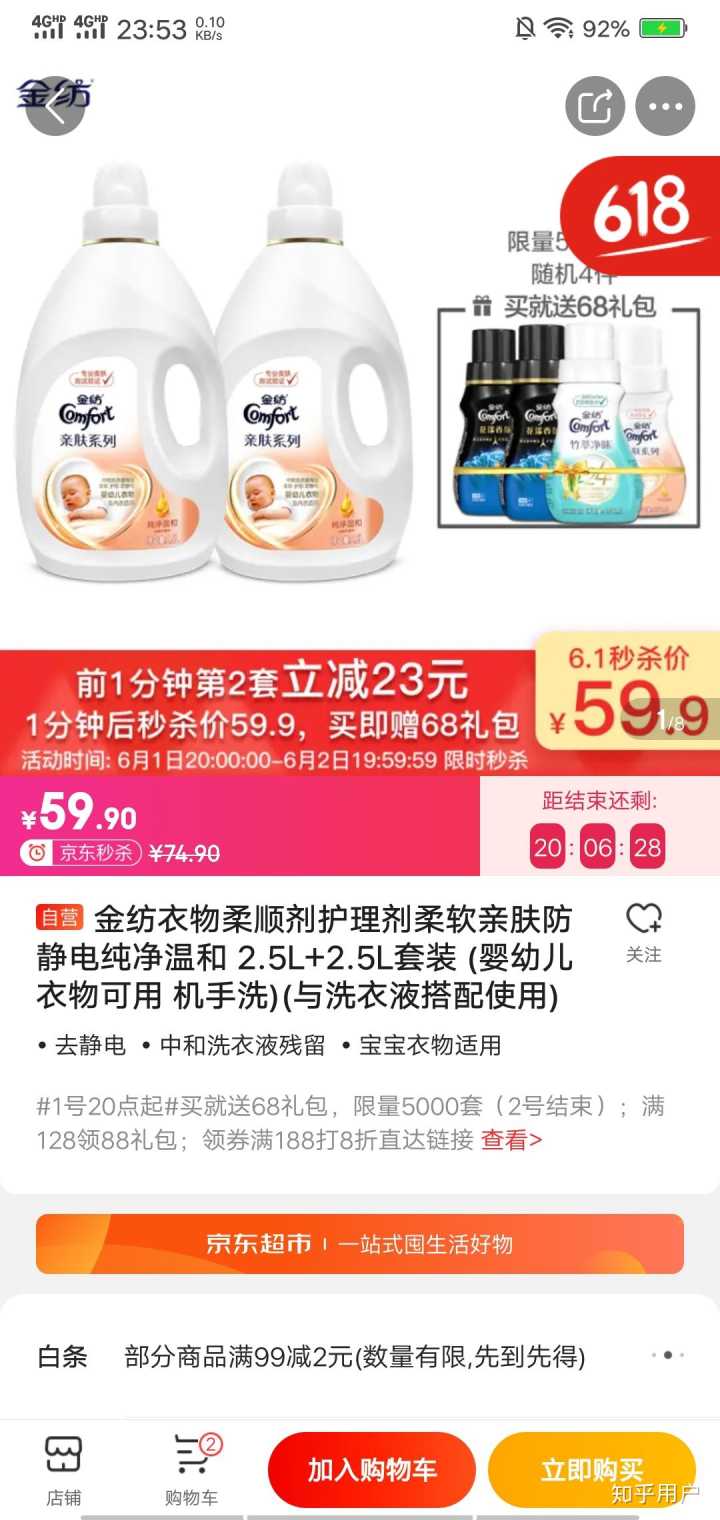720x1520 pixels.
Task: Visit the 店铺 store page
Action: pyautogui.click(x=64, y=1470)
